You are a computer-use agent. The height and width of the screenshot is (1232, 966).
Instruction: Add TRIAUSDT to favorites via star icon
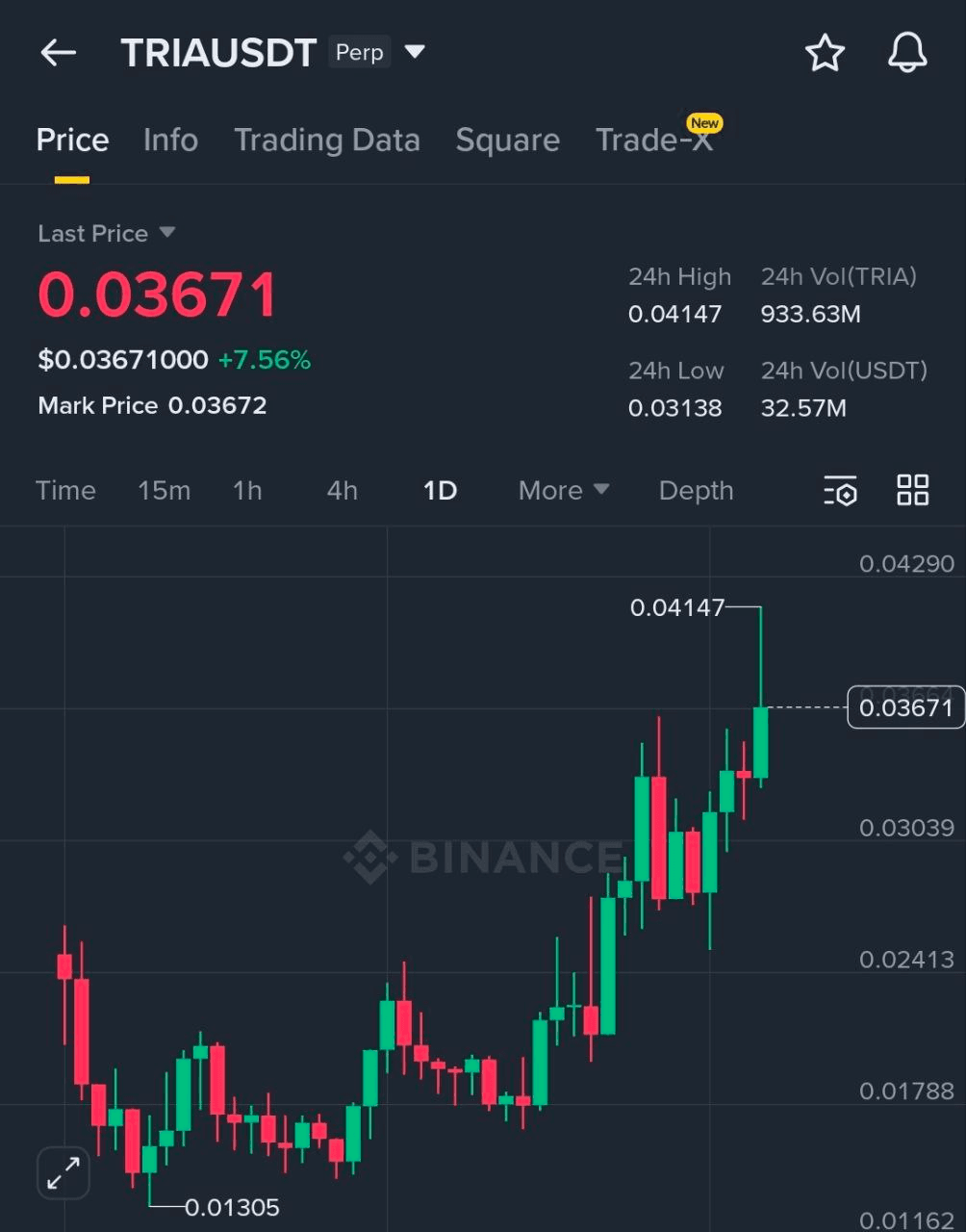click(825, 54)
